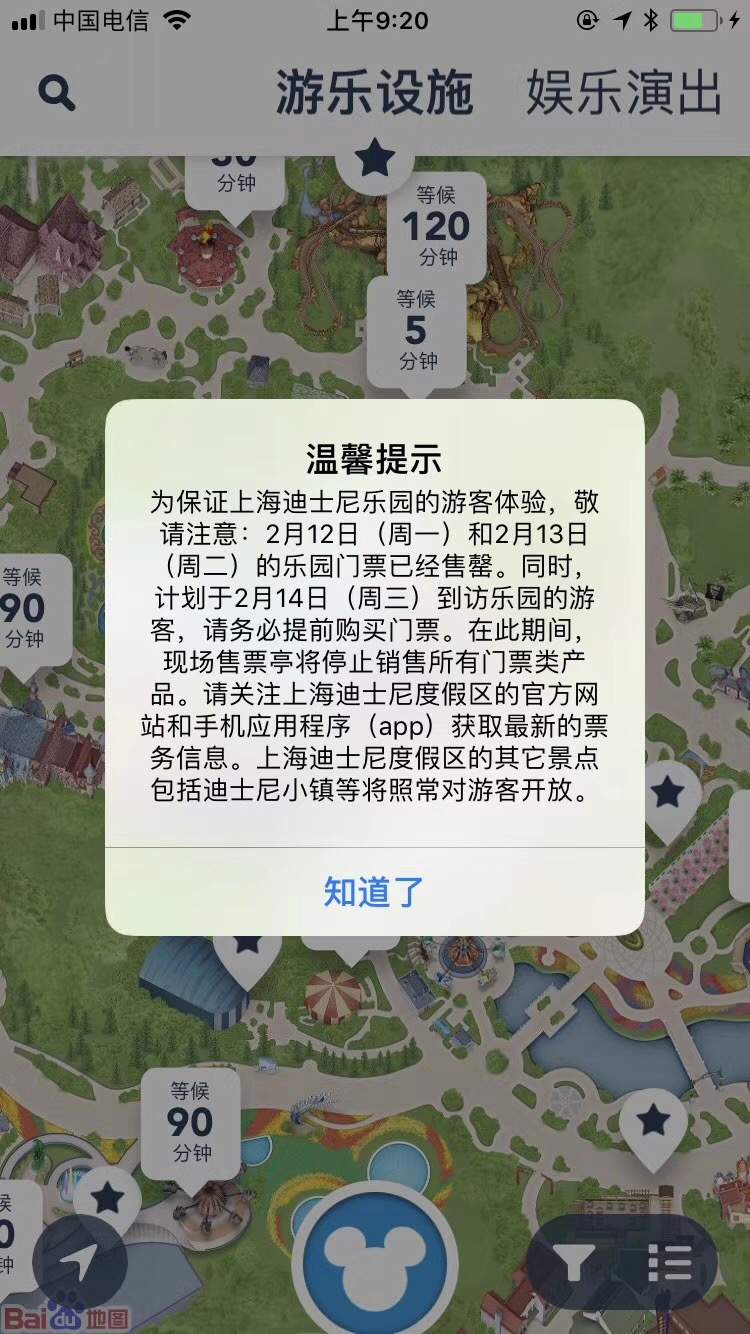Image resolution: width=750 pixels, height=1334 pixels.
Task: Open the funnel filter options
Action: (x=573, y=1264)
